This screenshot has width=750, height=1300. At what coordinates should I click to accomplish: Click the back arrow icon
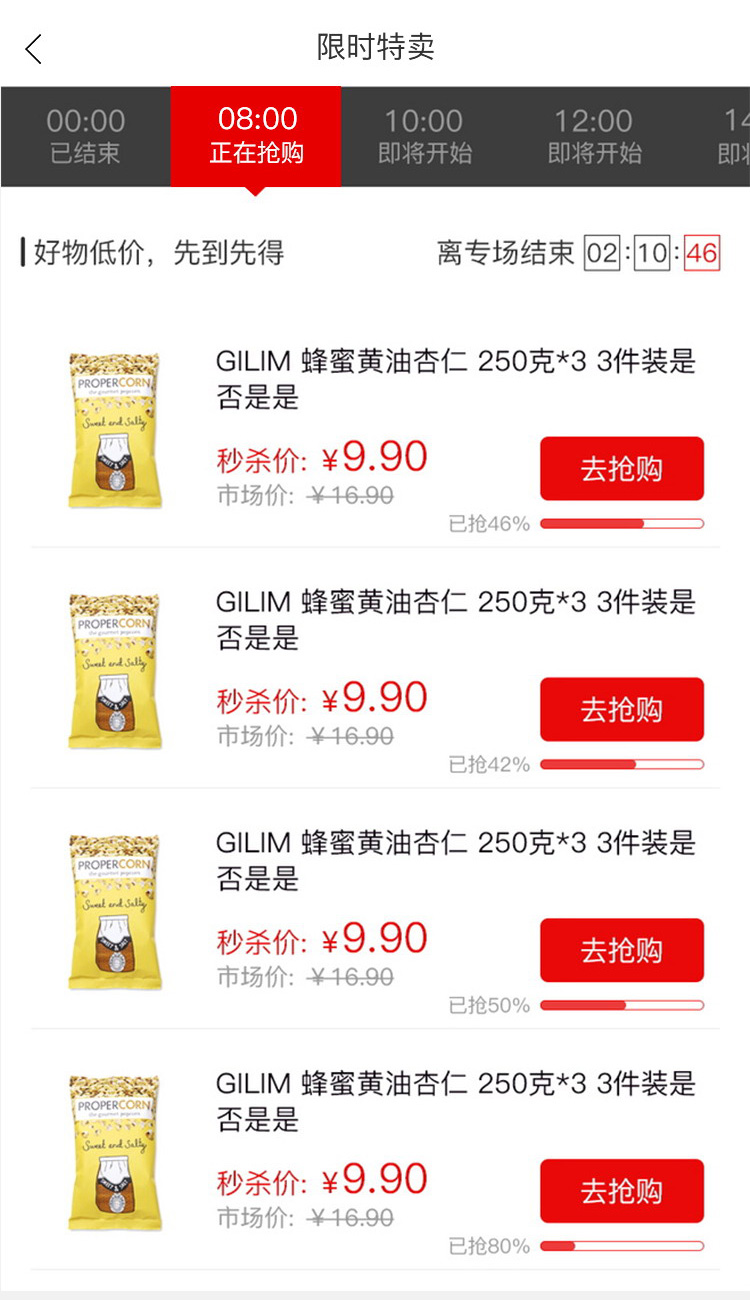tap(33, 47)
